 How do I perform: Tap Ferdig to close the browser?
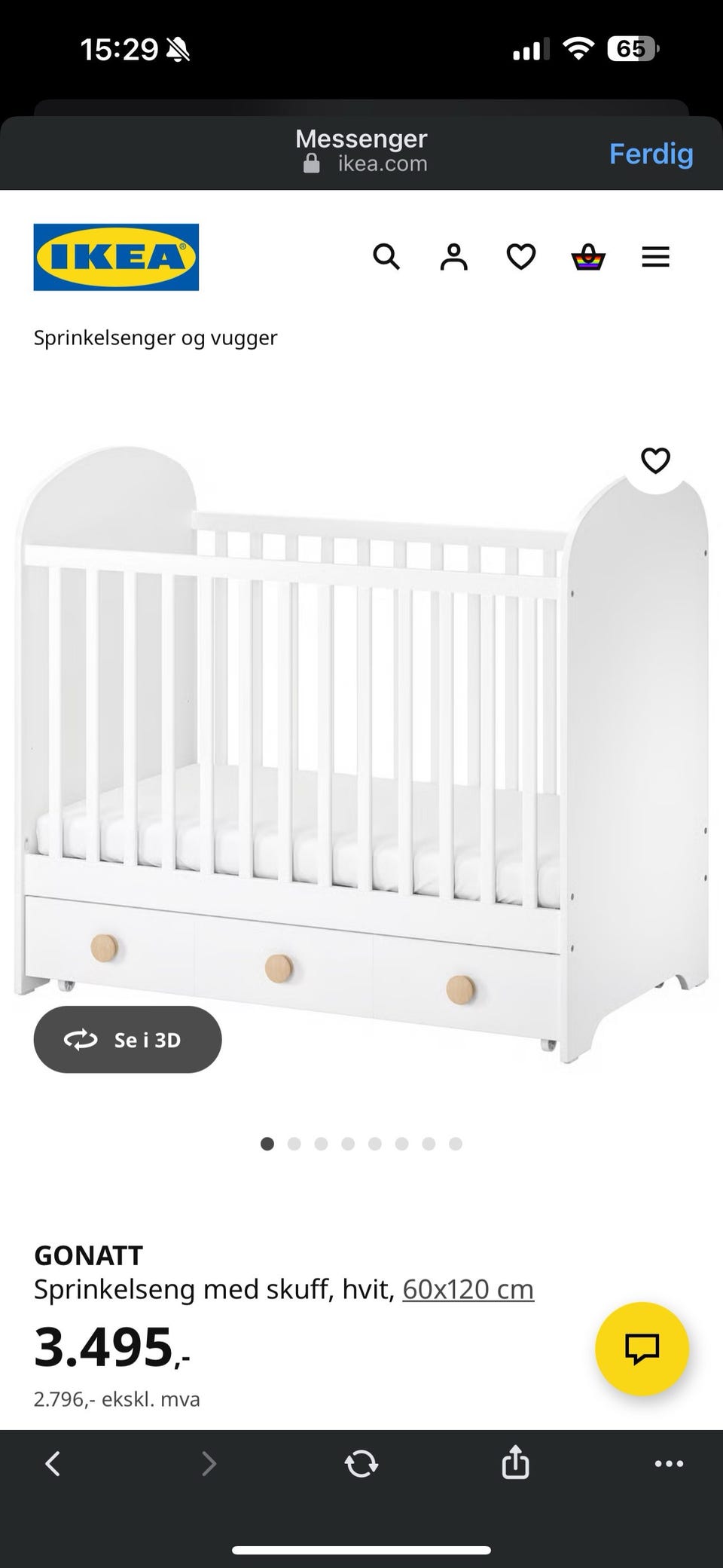[651, 154]
